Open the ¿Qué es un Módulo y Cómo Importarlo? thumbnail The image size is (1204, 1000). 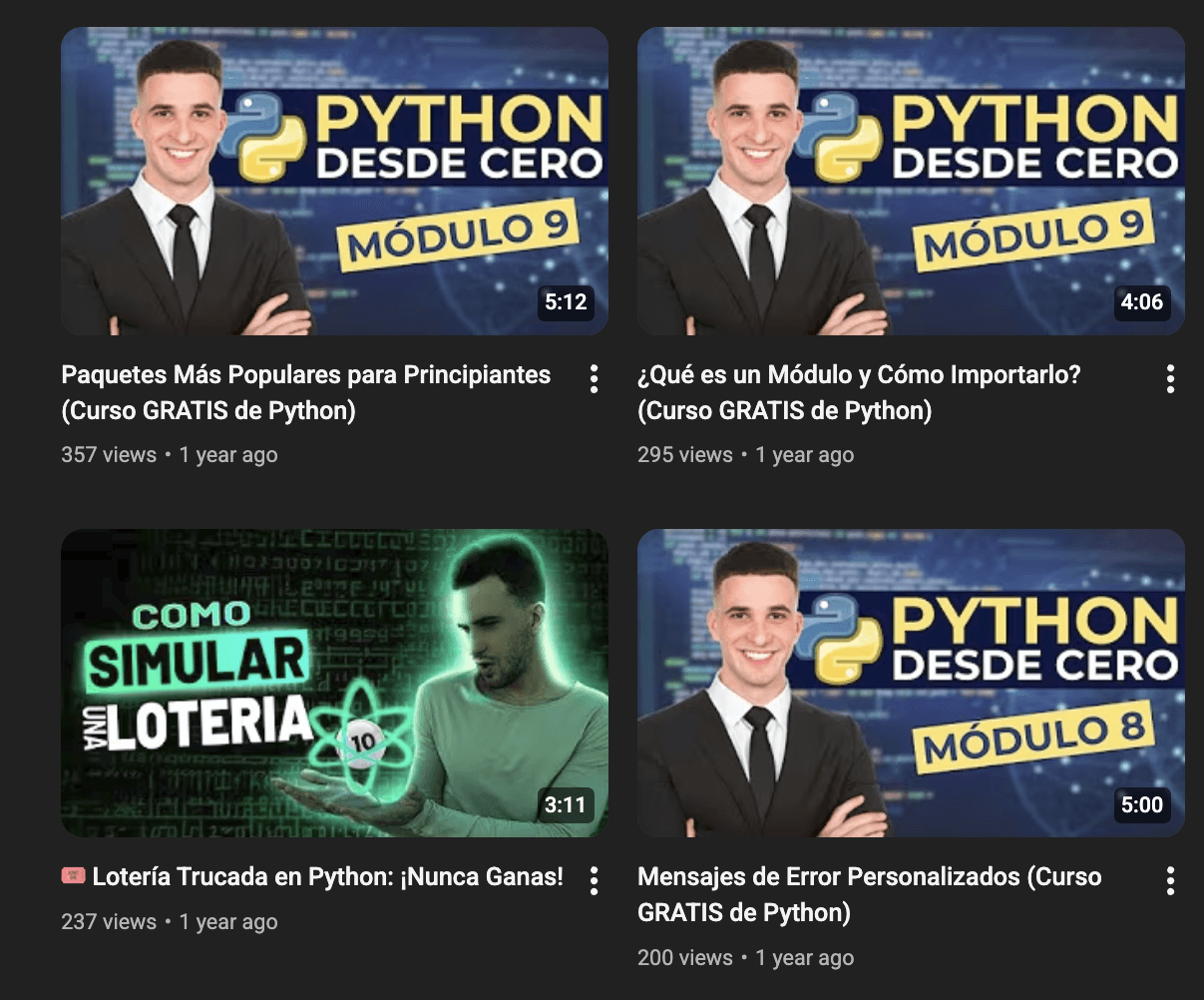click(x=910, y=181)
